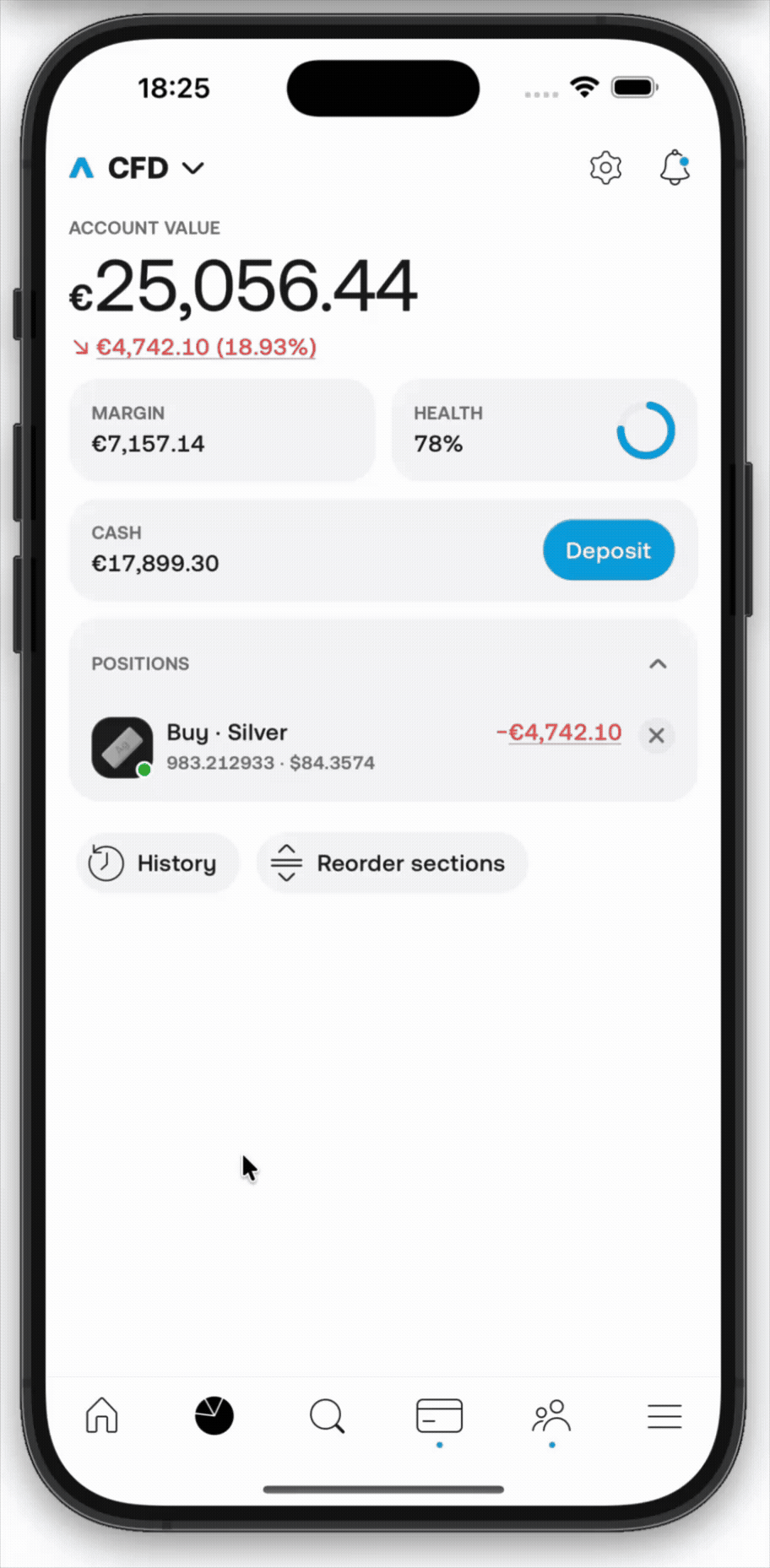Go to the Home tab
This screenshot has height=1568, width=770.
[x=102, y=1416]
